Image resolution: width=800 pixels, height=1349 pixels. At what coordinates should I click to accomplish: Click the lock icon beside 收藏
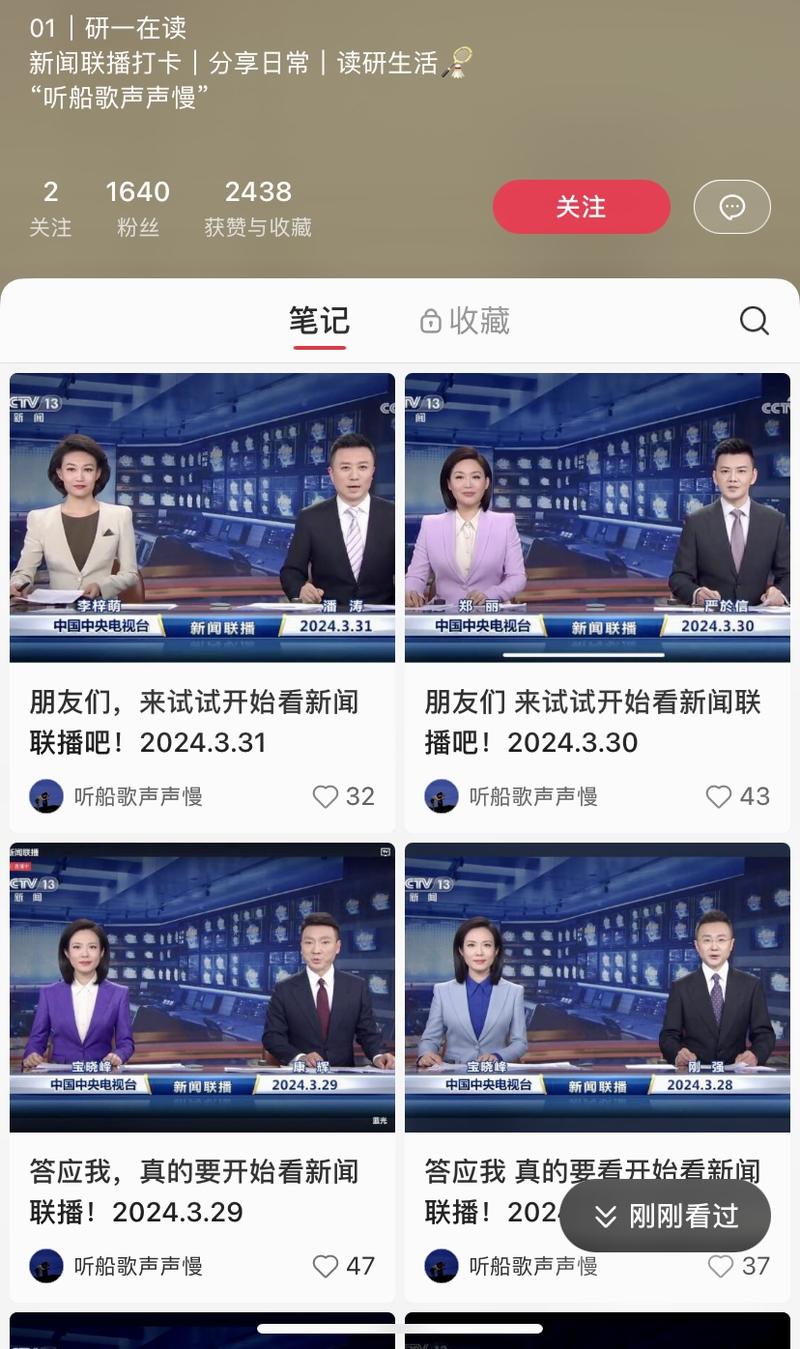(430, 321)
